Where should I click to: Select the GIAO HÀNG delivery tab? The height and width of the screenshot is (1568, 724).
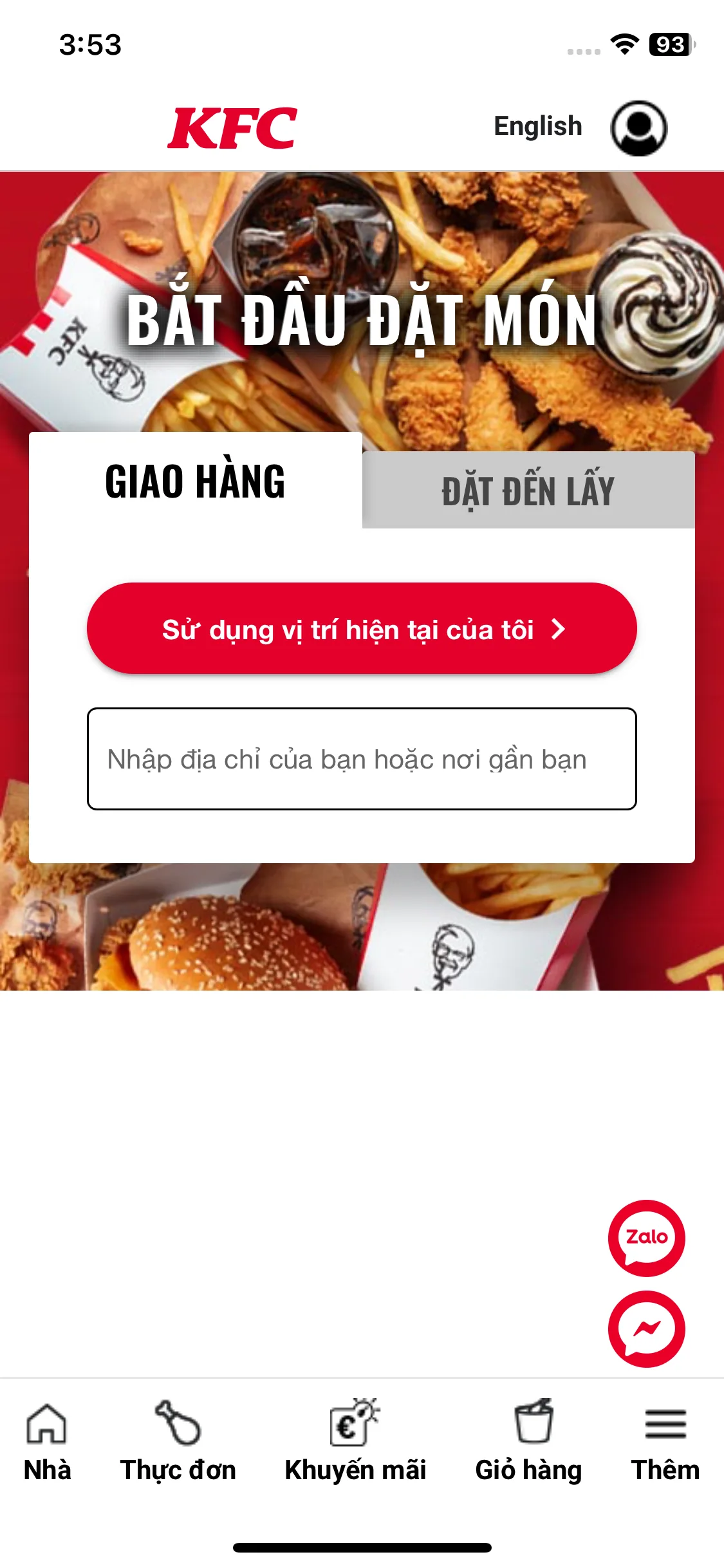pyautogui.click(x=195, y=481)
